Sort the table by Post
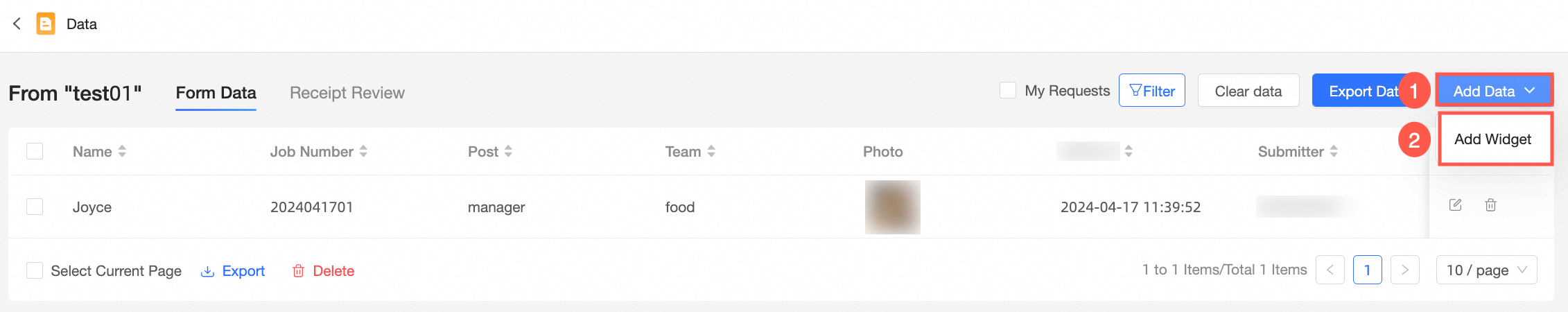This screenshot has height=312, width=1568. [x=508, y=151]
